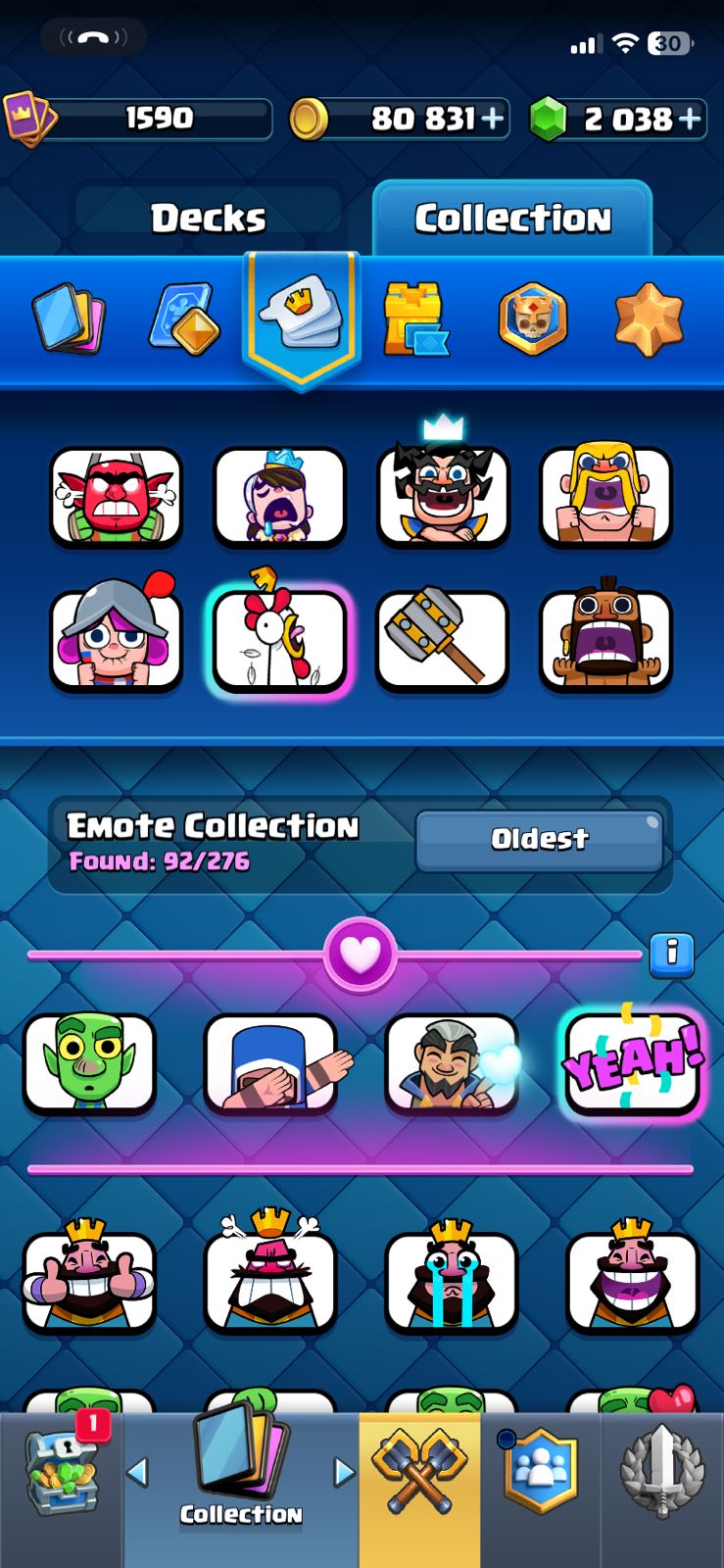The width and height of the screenshot is (724, 1568).
Task: Open favorites info button
Action: 672,953
